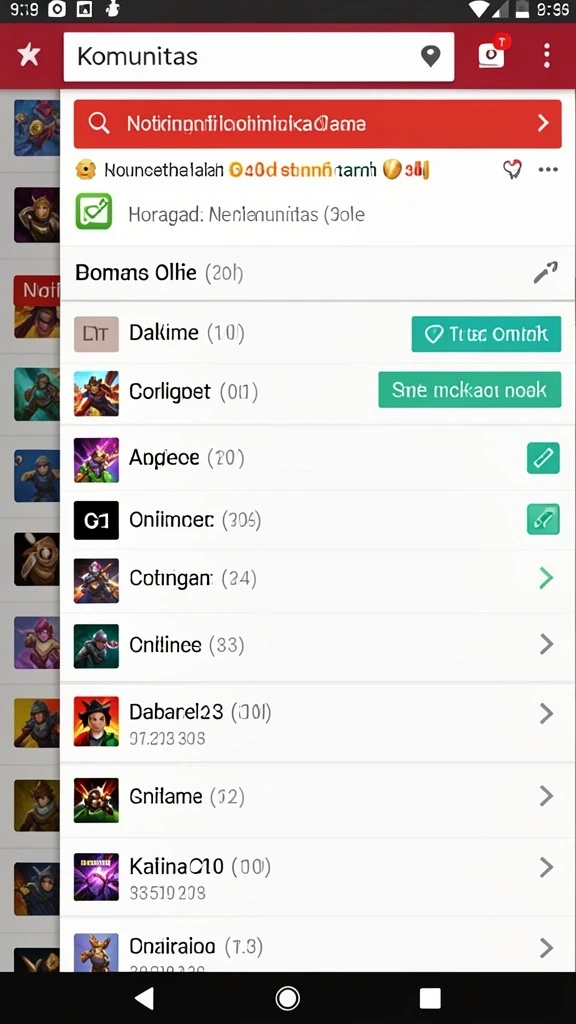Open the Dabarel23 row
The height and width of the screenshot is (1024, 576).
tap(317, 721)
